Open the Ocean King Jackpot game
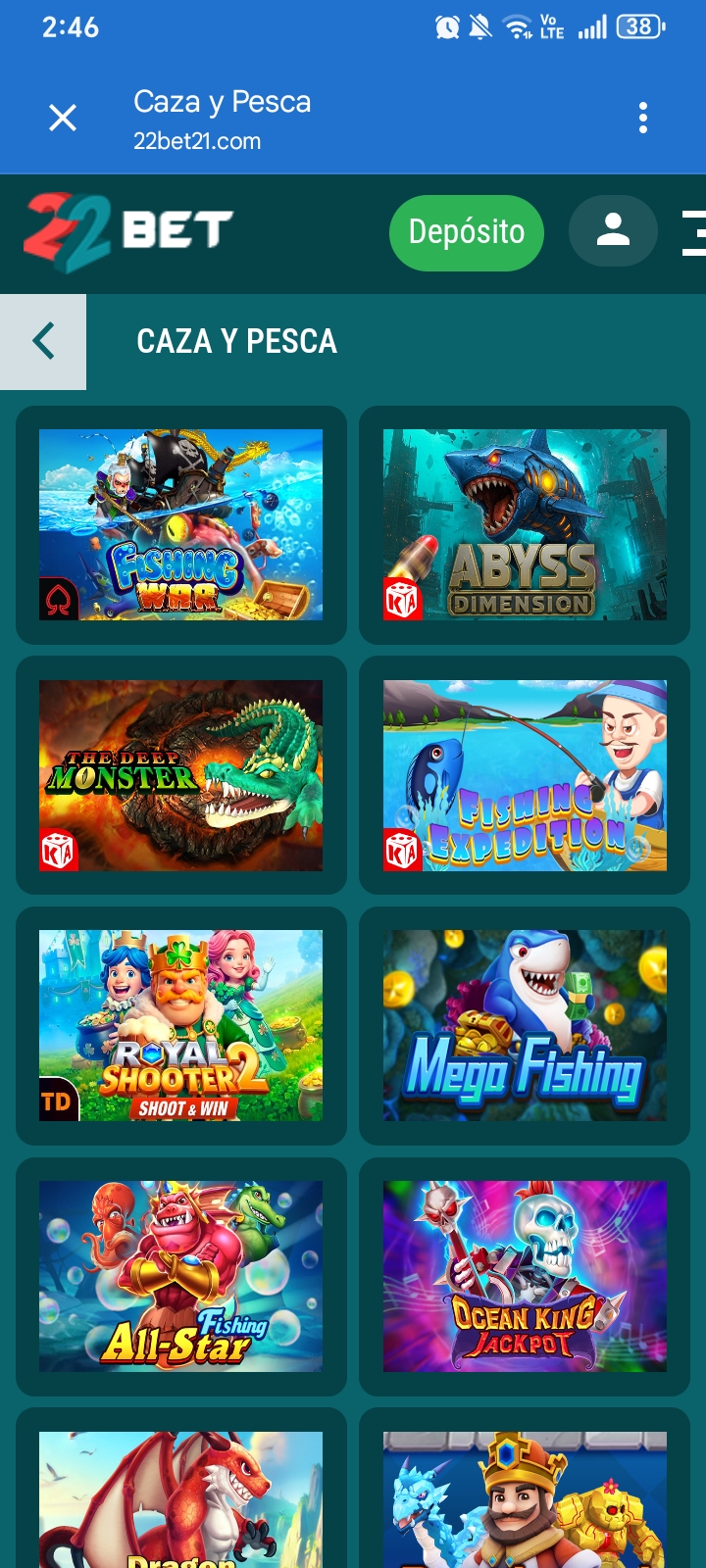706x1568 pixels. [x=525, y=1276]
